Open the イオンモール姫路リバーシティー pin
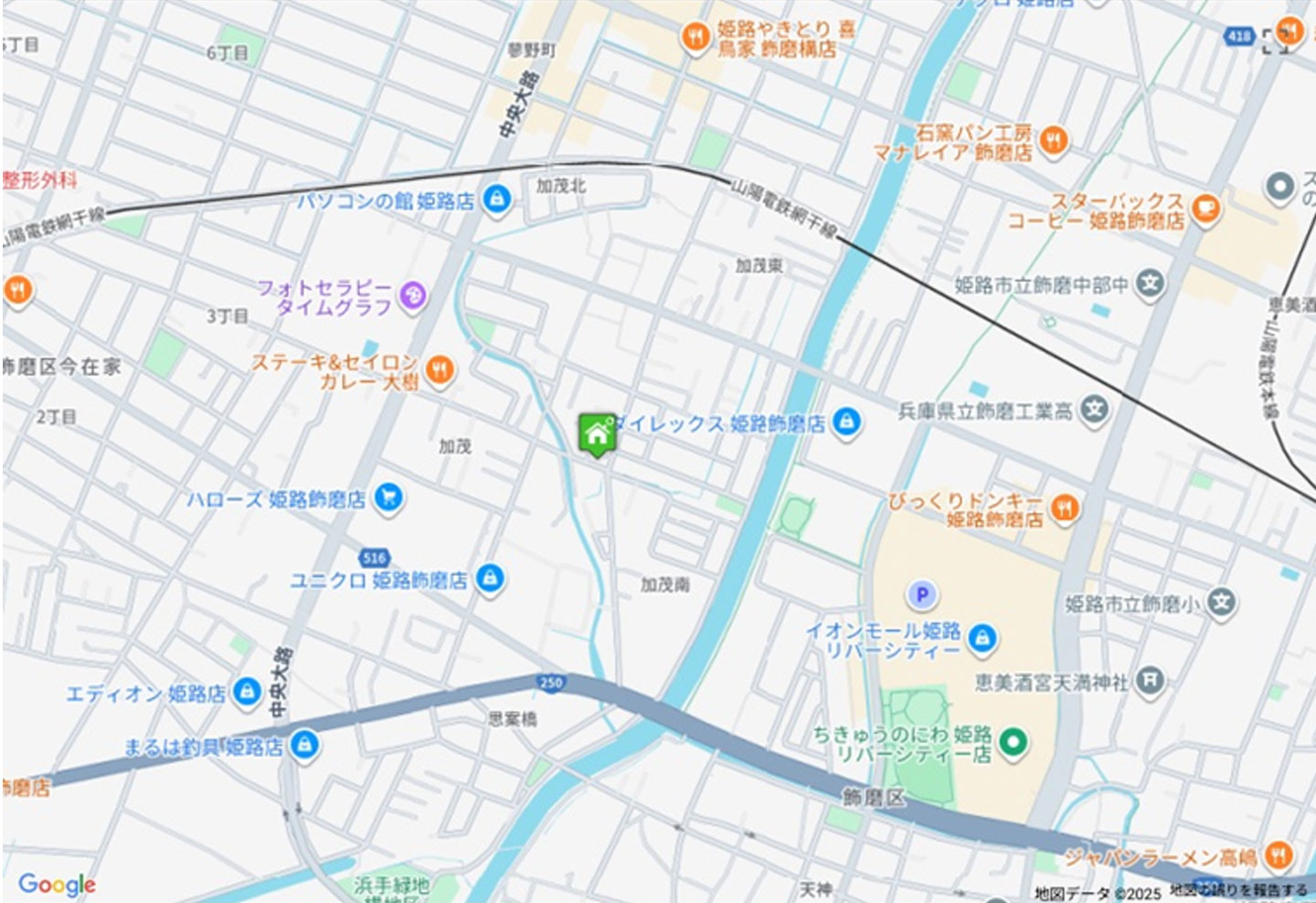Viewport: 1316px width, 903px height. pos(982,637)
